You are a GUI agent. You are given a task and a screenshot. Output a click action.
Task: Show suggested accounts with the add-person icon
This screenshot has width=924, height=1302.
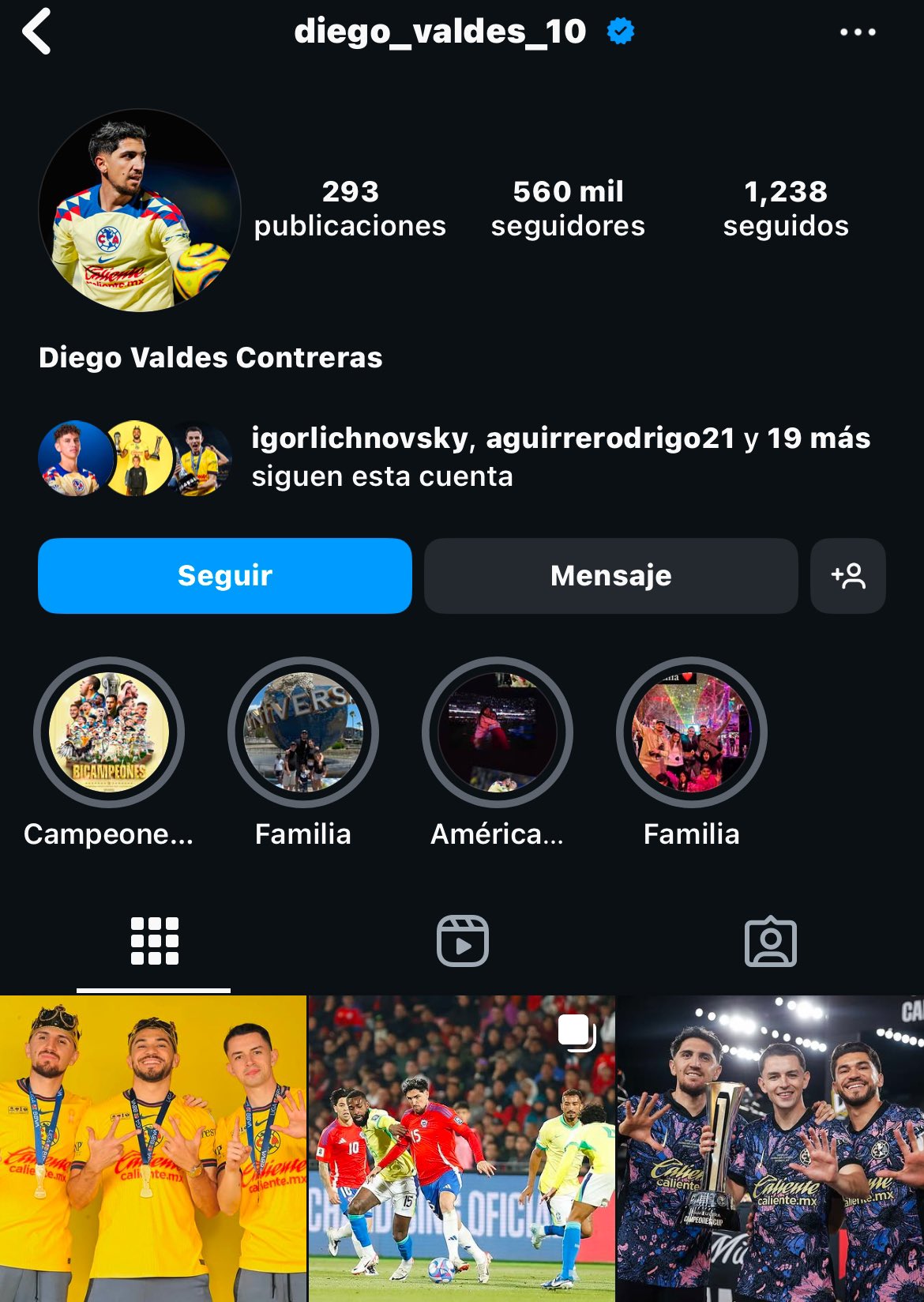click(847, 576)
